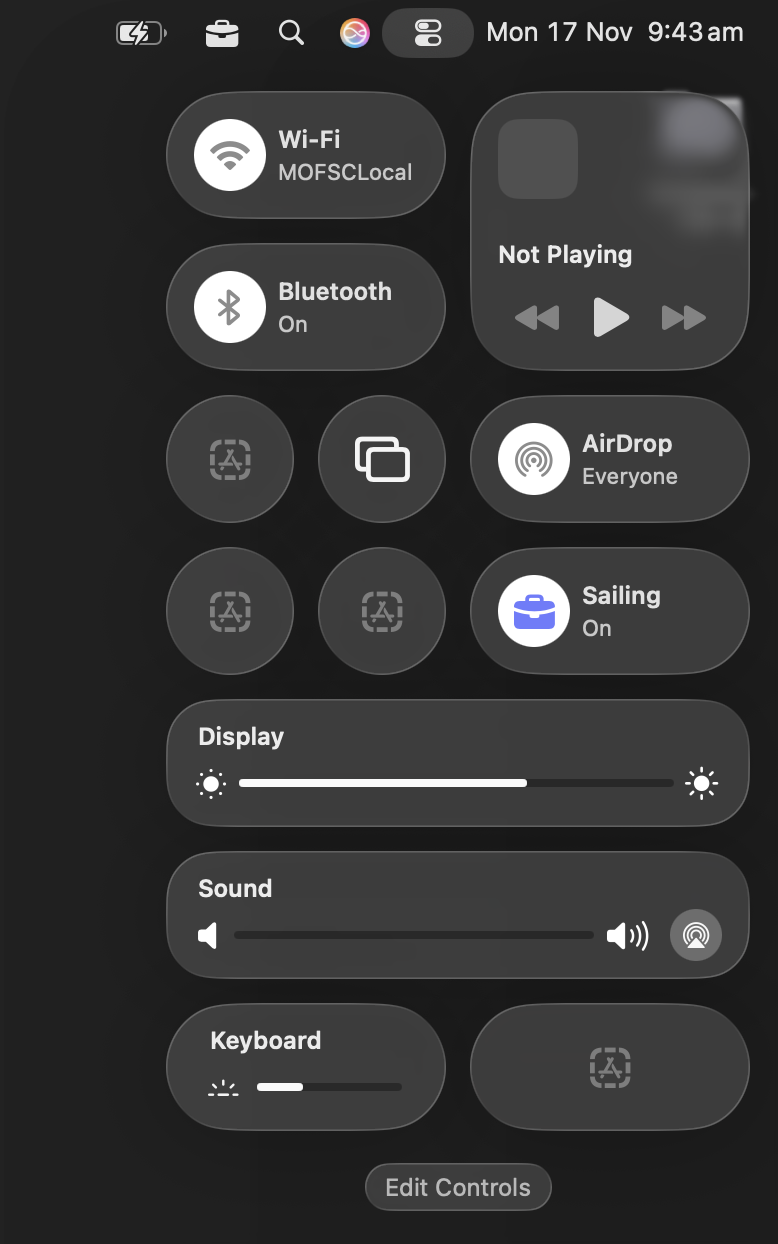Open Siri from the menu bar
778x1244 pixels.
[x=355, y=33]
